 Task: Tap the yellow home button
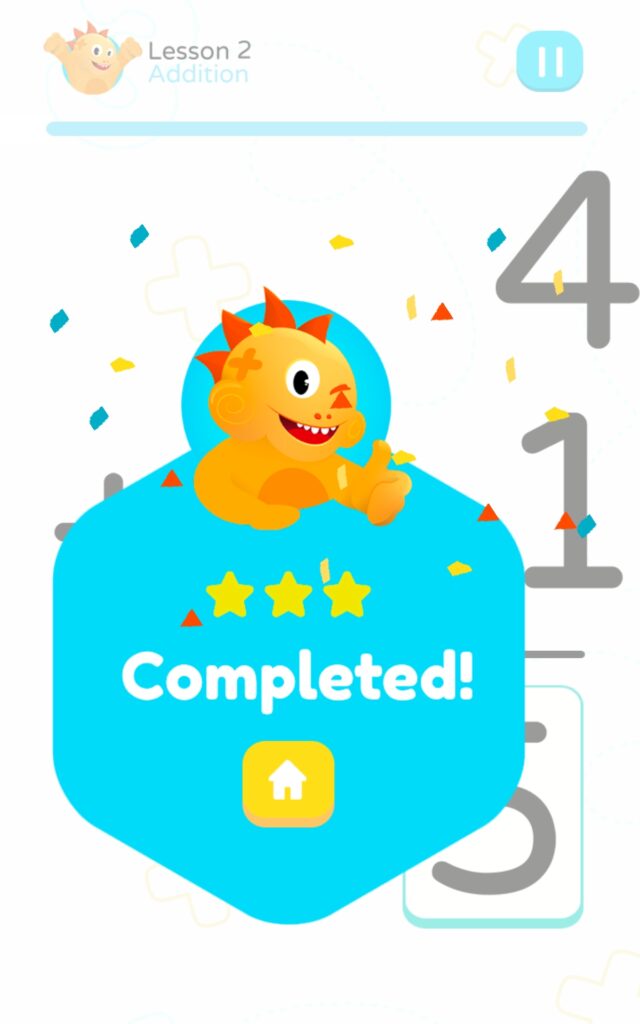coord(288,782)
